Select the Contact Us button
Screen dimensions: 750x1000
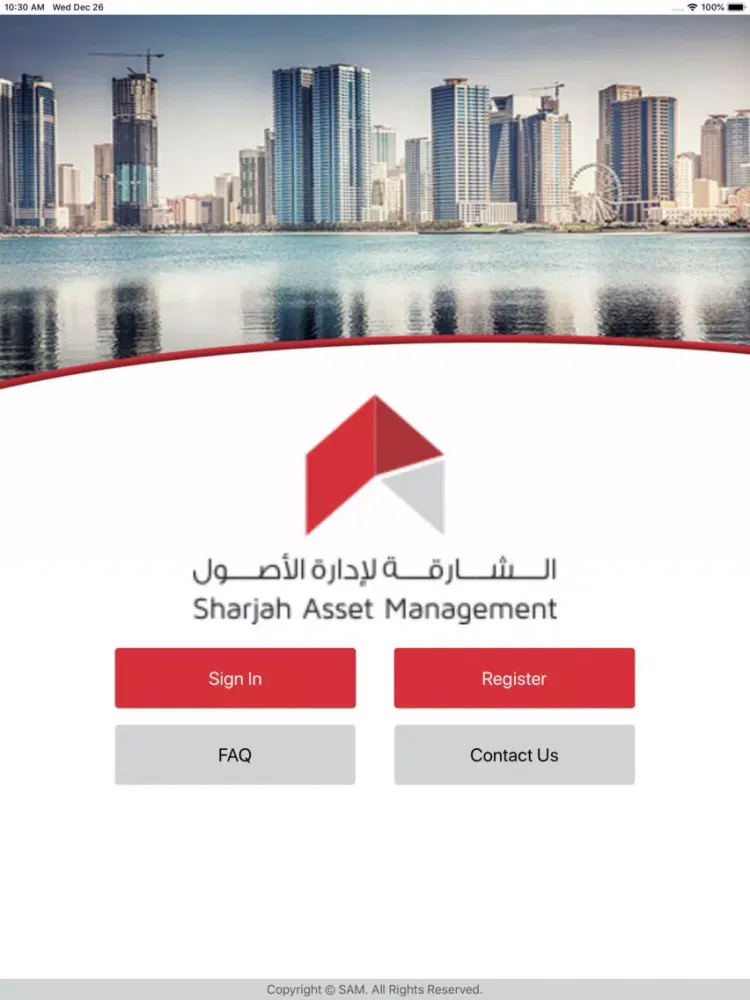(514, 755)
